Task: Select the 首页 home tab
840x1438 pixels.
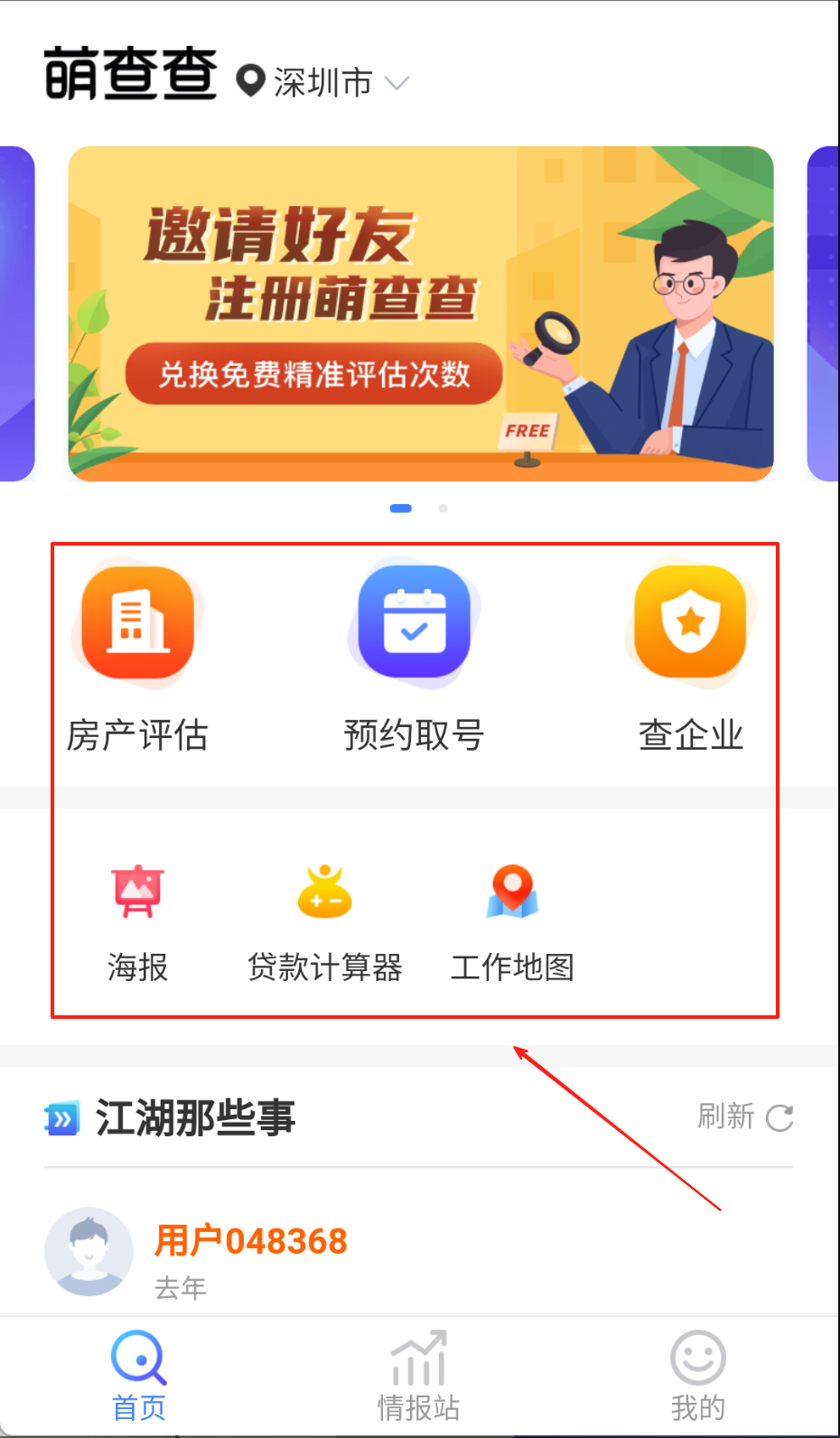Action: (139, 1376)
